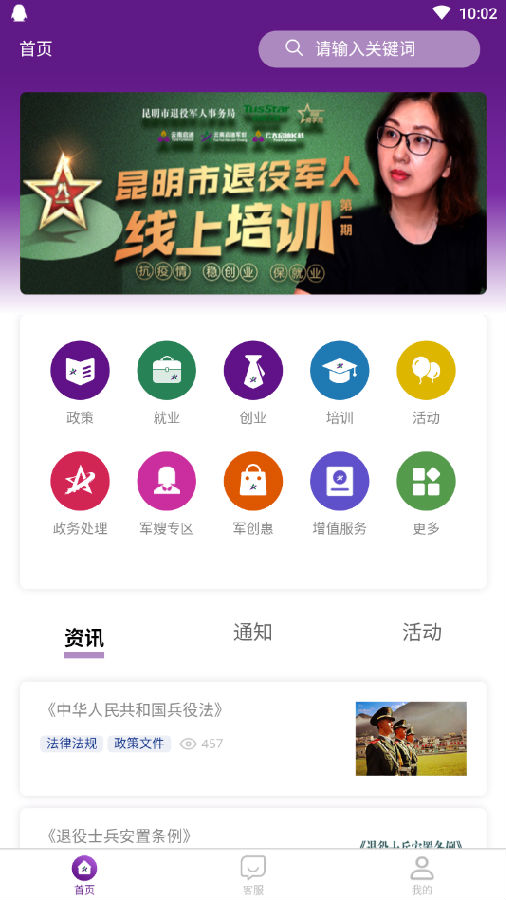Viewport: 506px width, 900px height.
Task: Open the 《中华人民共和国兵役法》 article
Action: 253,739
